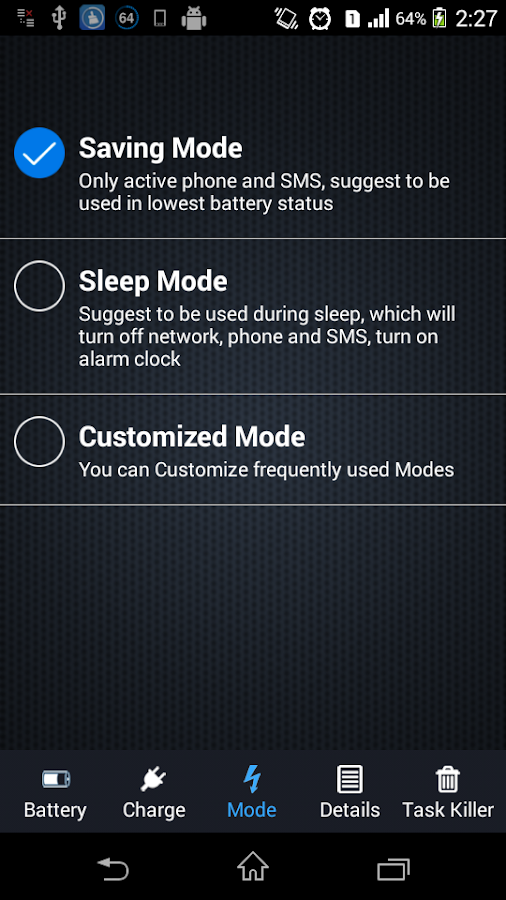Select the Saving Mode radio button

[39, 153]
